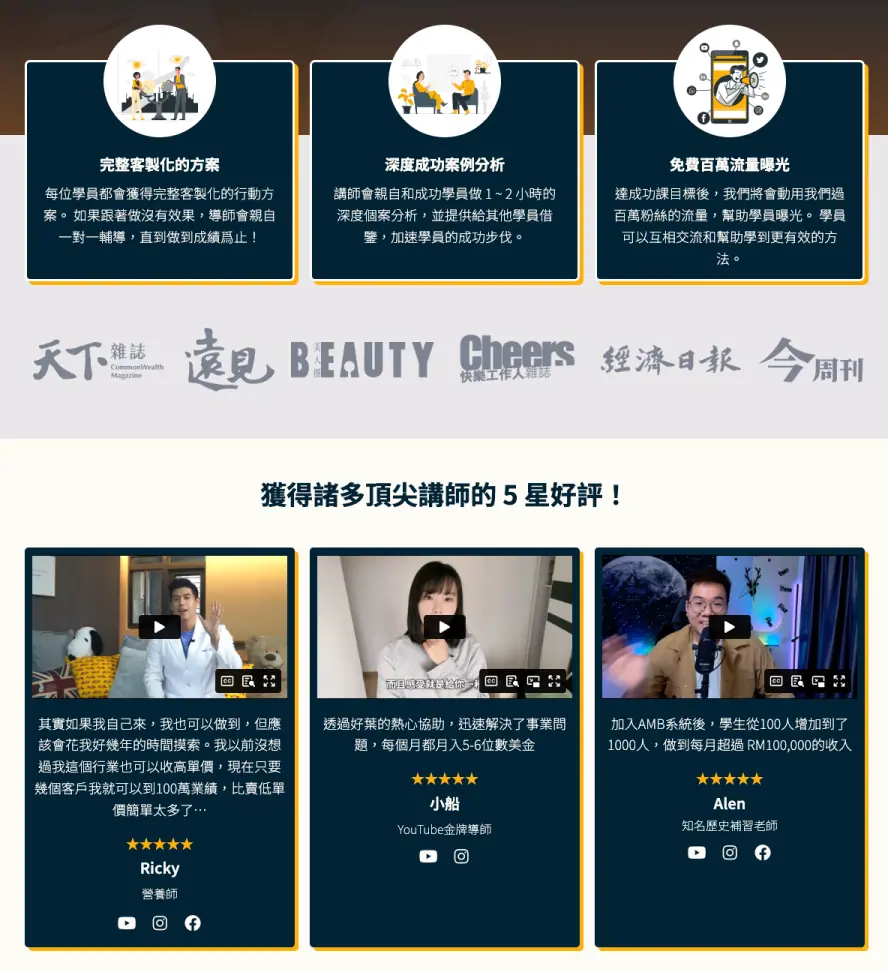The image size is (888, 971).
Task: Pop out Alen's video in picture-in-picture
Action: (x=818, y=681)
